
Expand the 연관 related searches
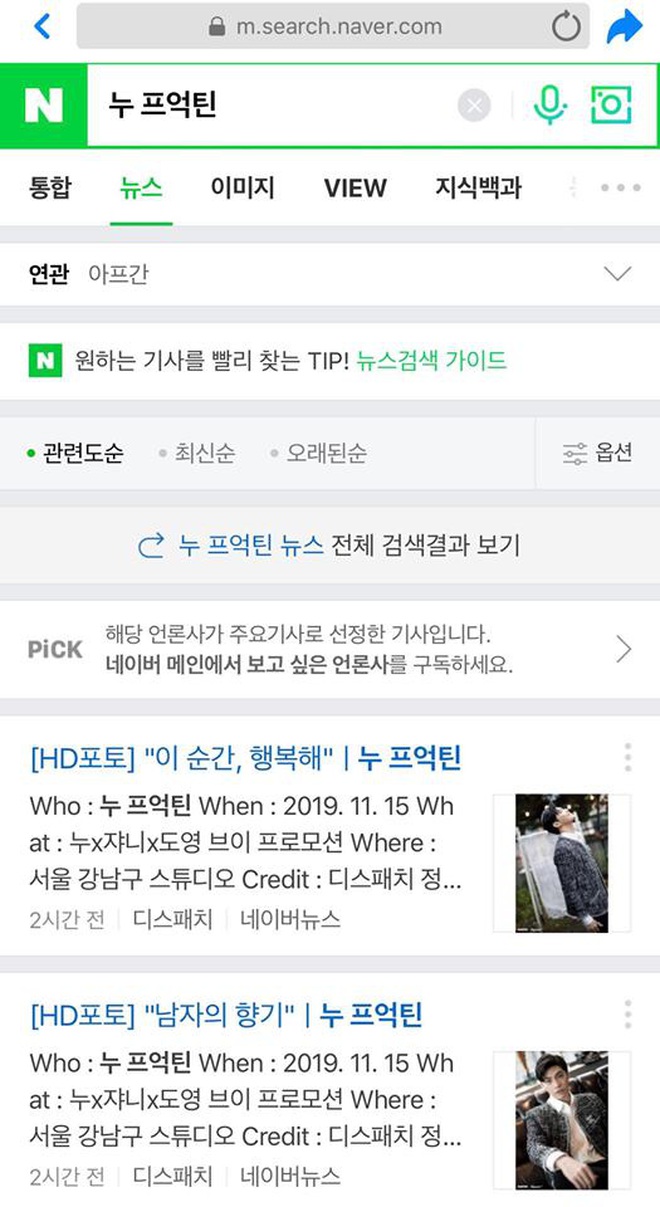(x=618, y=274)
